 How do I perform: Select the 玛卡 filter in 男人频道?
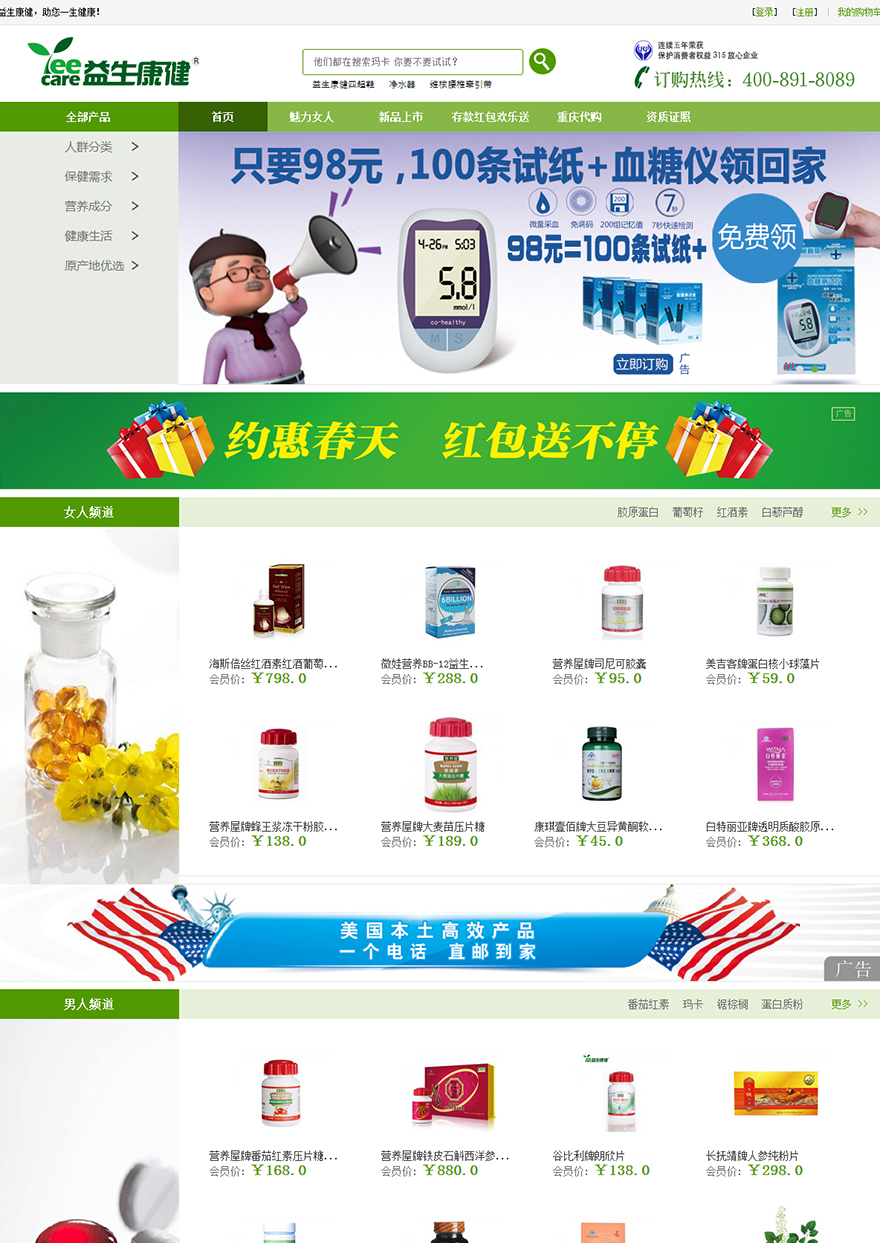tap(693, 1004)
